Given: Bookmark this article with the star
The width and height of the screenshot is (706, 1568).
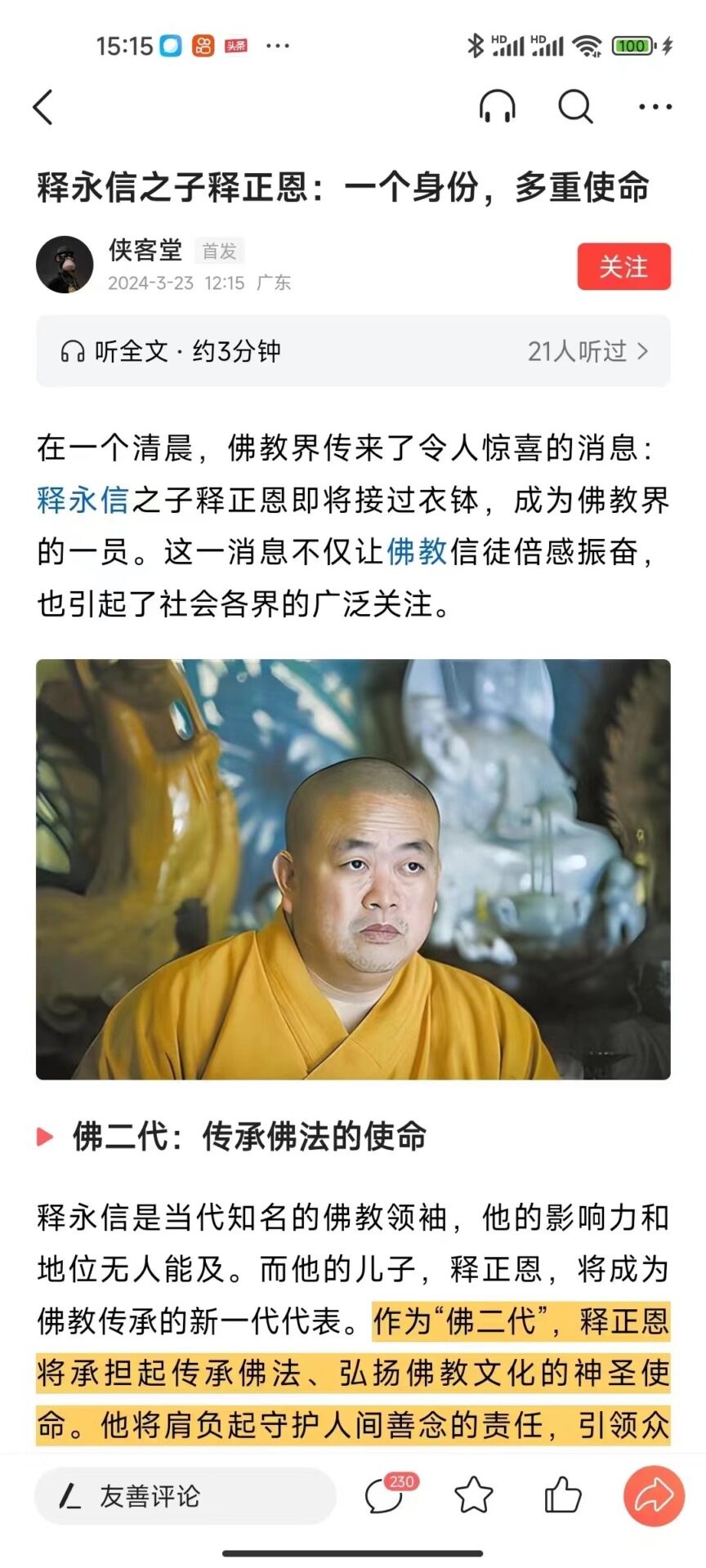Looking at the screenshot, I should click(473, 1496).
